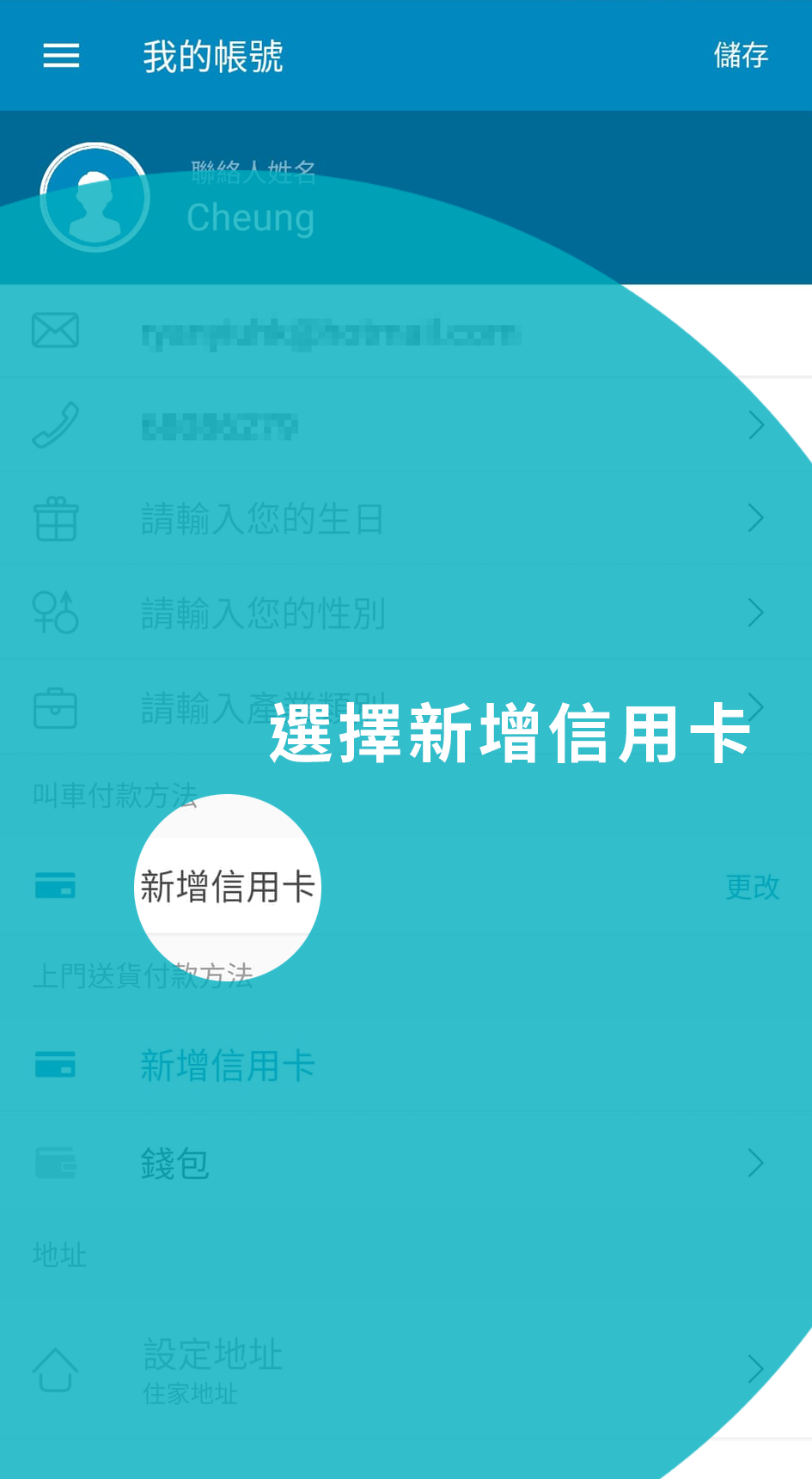812x1479 pixels.
Task: Tap 儲存 to save the account
Action: coord(740,56)
